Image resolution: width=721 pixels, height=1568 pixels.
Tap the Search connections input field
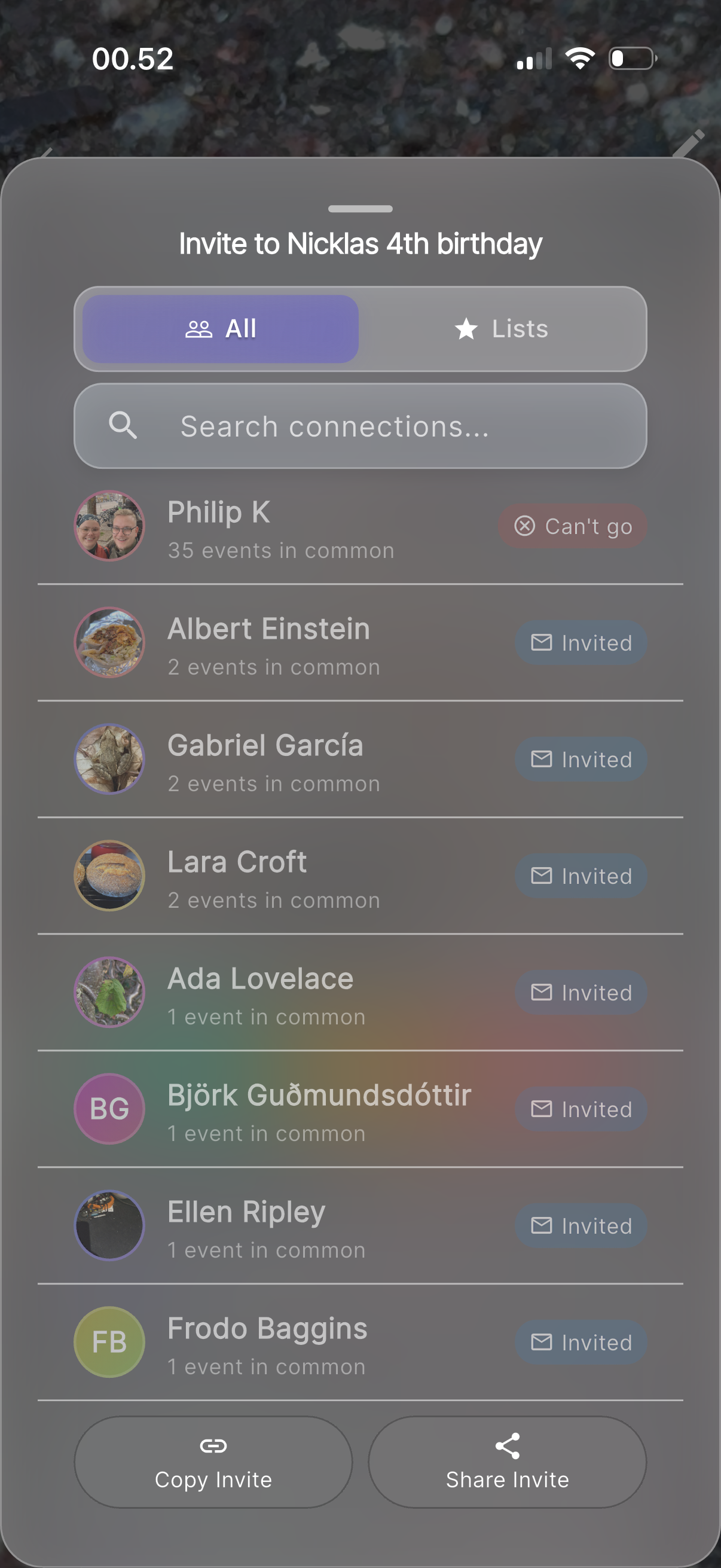[360, 426]
